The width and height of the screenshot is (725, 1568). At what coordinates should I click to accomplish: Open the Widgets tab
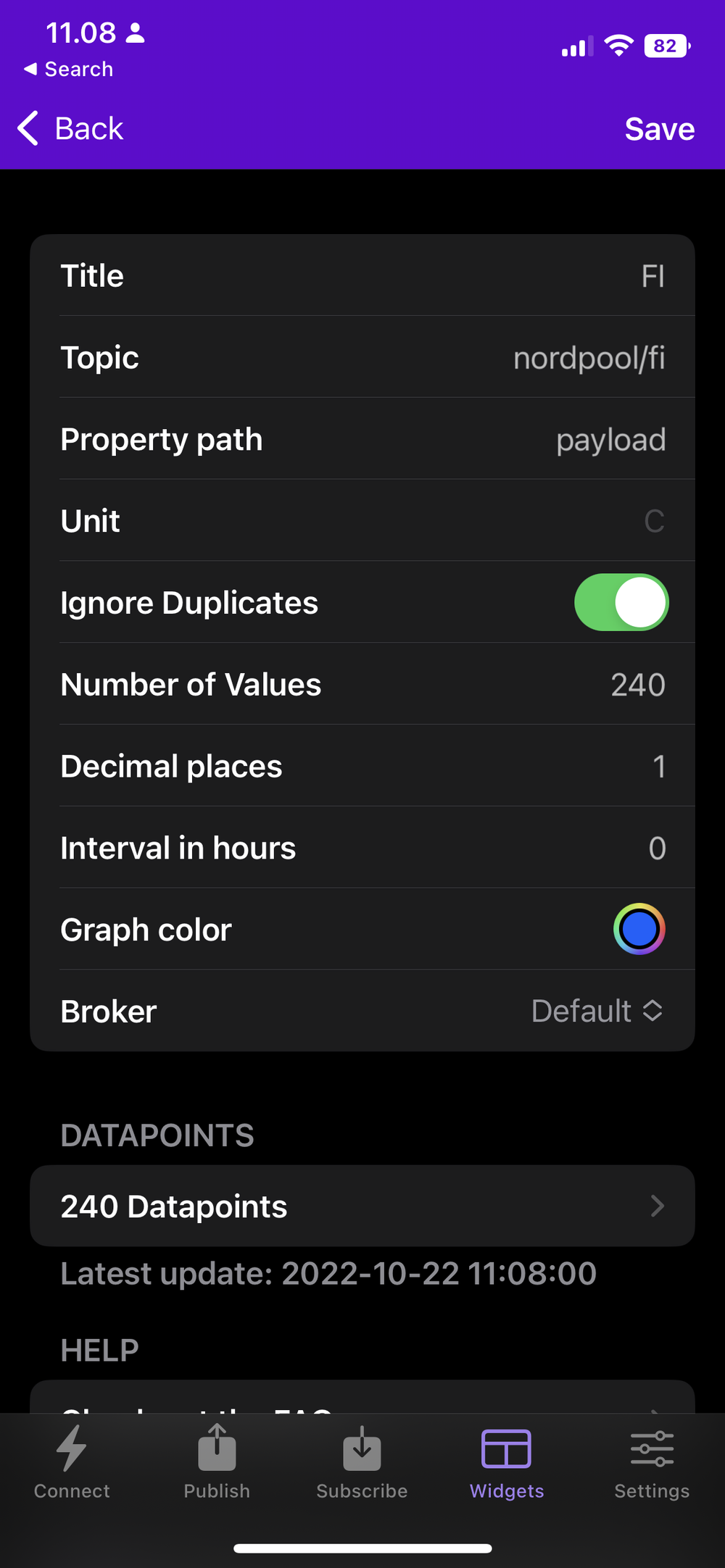(507, 1460)
